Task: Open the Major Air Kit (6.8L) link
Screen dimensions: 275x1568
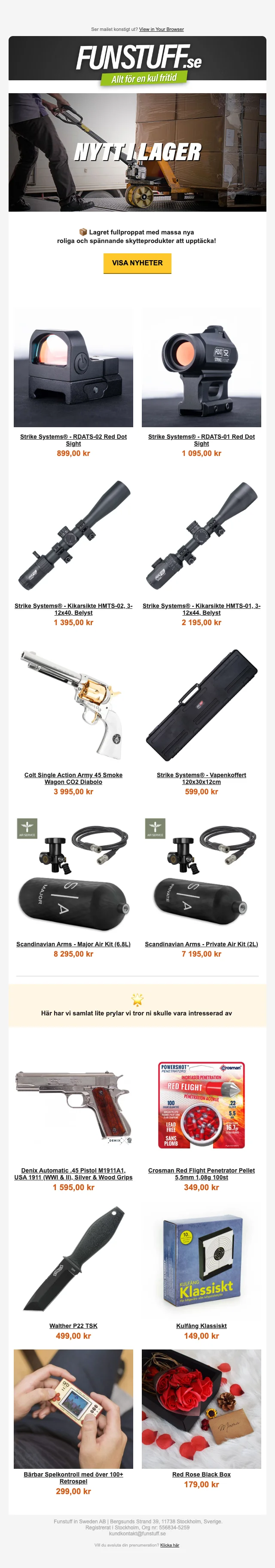Action: (73, 944)
